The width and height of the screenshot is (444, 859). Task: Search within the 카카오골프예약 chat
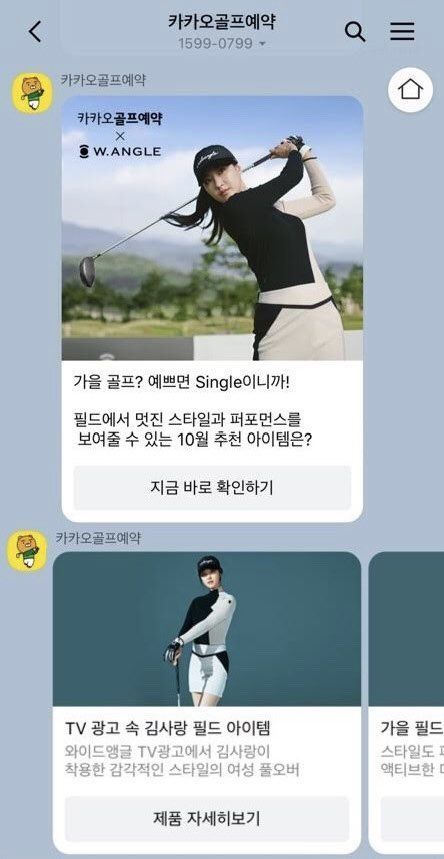[355, 32]
